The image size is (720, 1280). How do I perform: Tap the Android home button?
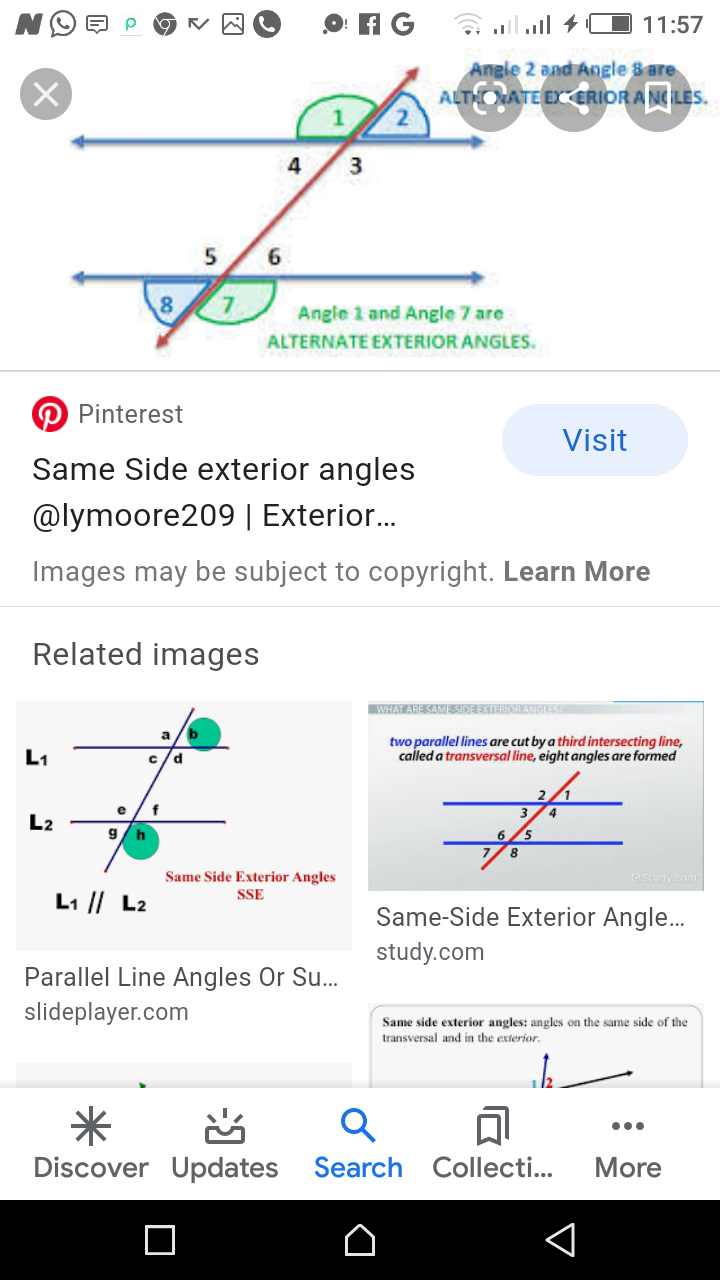(360, 1240)
